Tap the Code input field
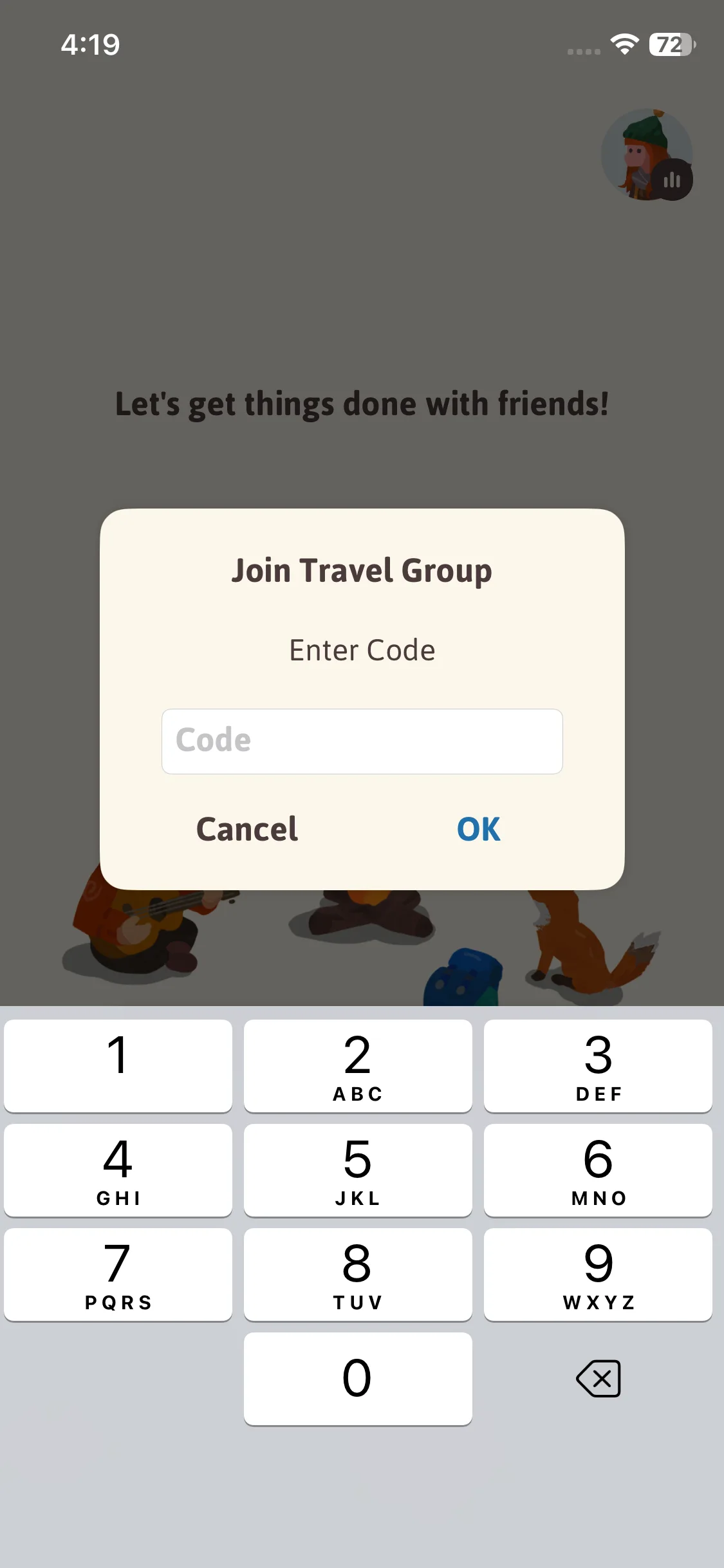 [x=362, y=741]
